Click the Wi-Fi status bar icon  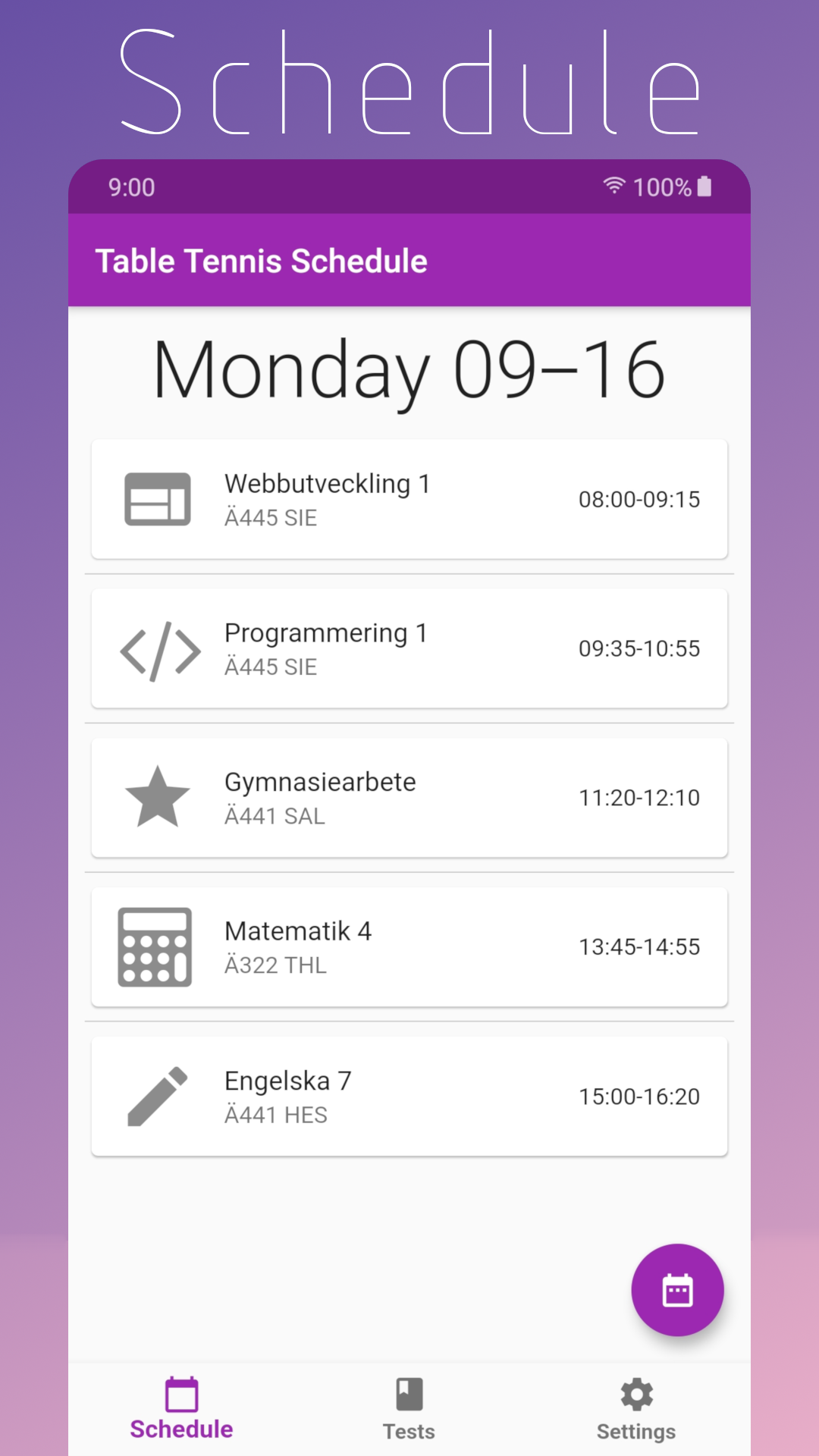tap(613, 186)
